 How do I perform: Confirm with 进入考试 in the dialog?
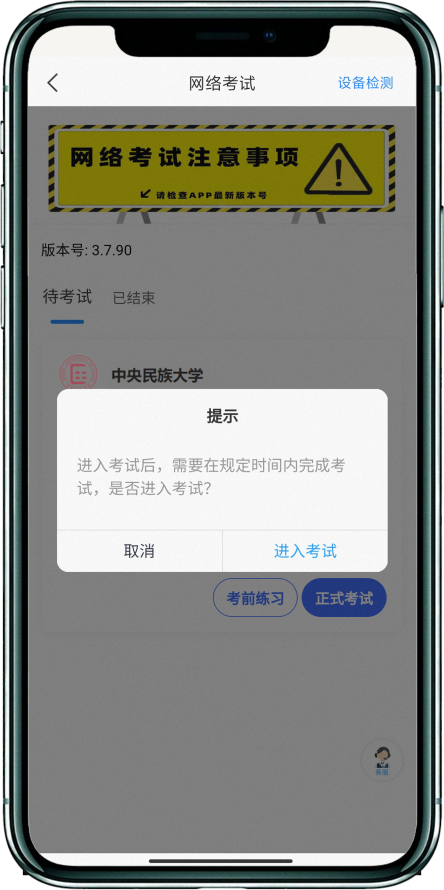[305, 551]
